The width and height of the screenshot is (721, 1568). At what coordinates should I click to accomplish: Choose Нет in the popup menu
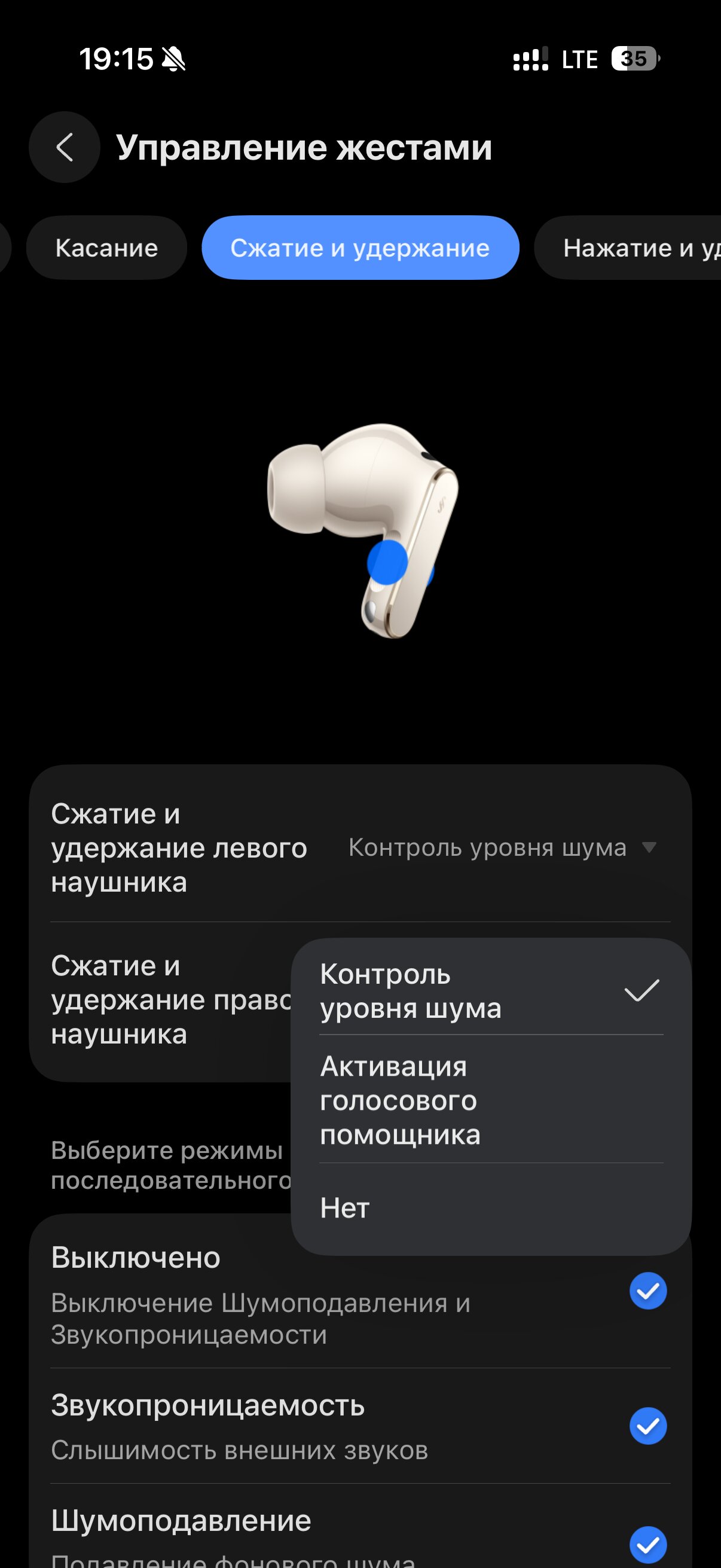point(490,1207)
